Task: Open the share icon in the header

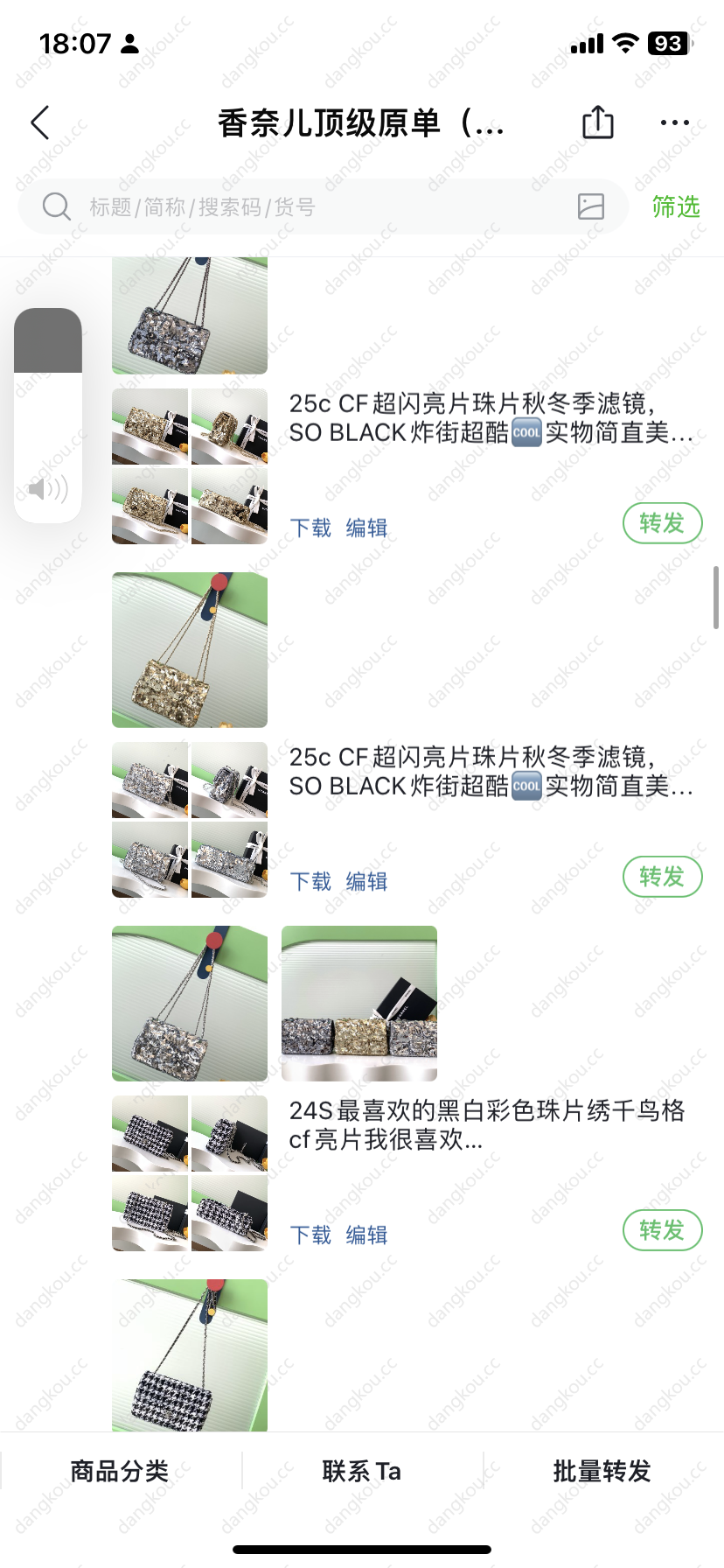Action: tap(598, 122)
